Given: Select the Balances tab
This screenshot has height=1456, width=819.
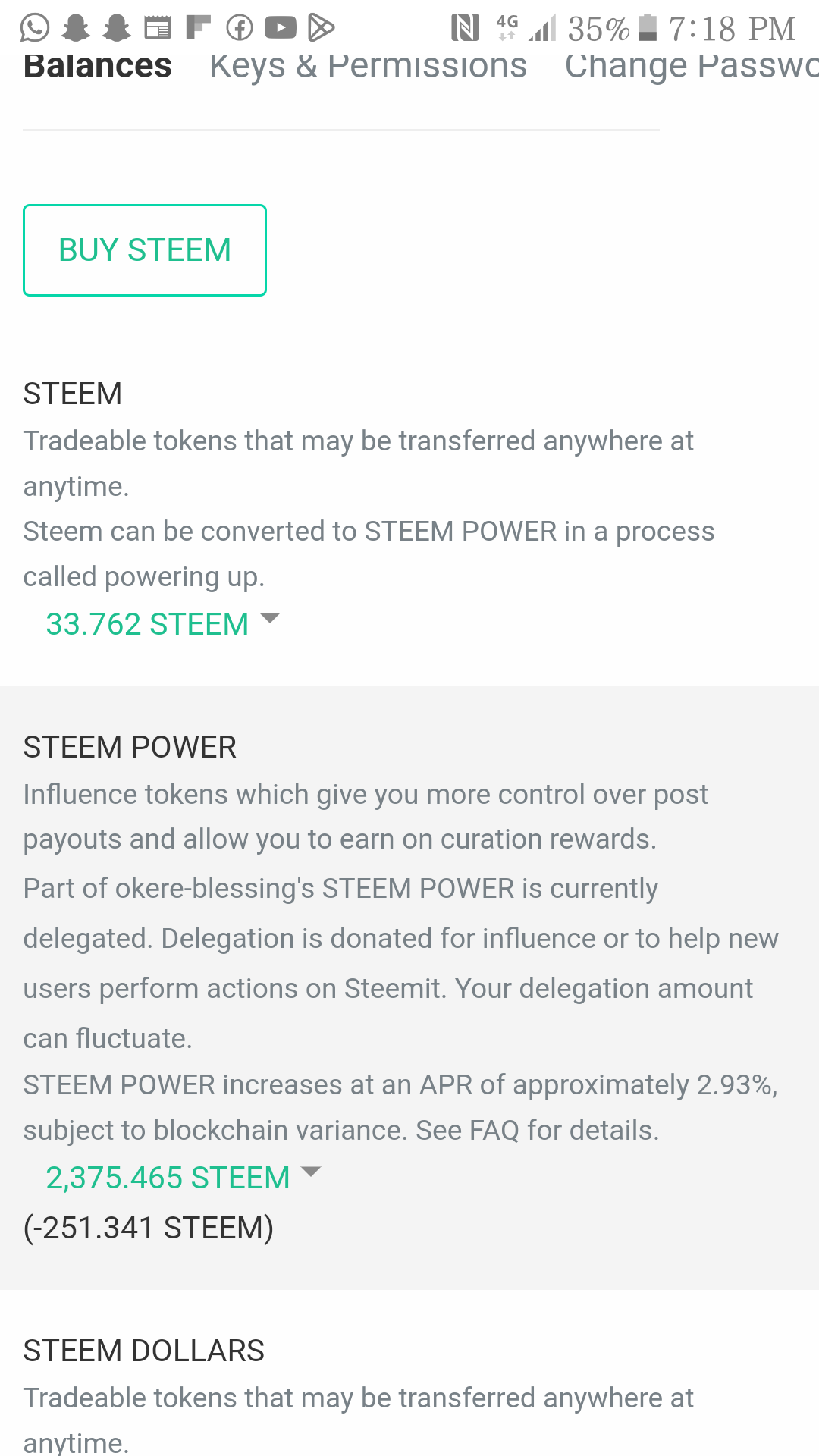Looking at the screenshot, I should (x=97, y=66).
